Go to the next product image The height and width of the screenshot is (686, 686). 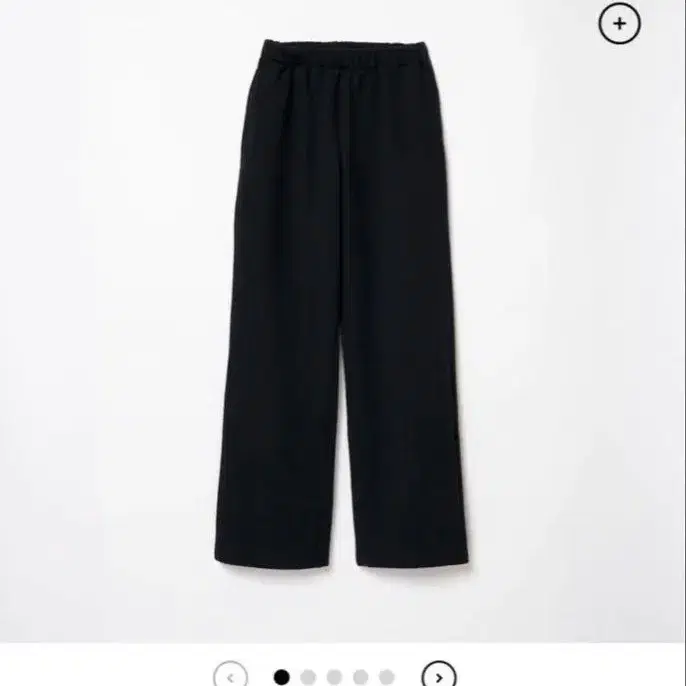click(438, 675)
